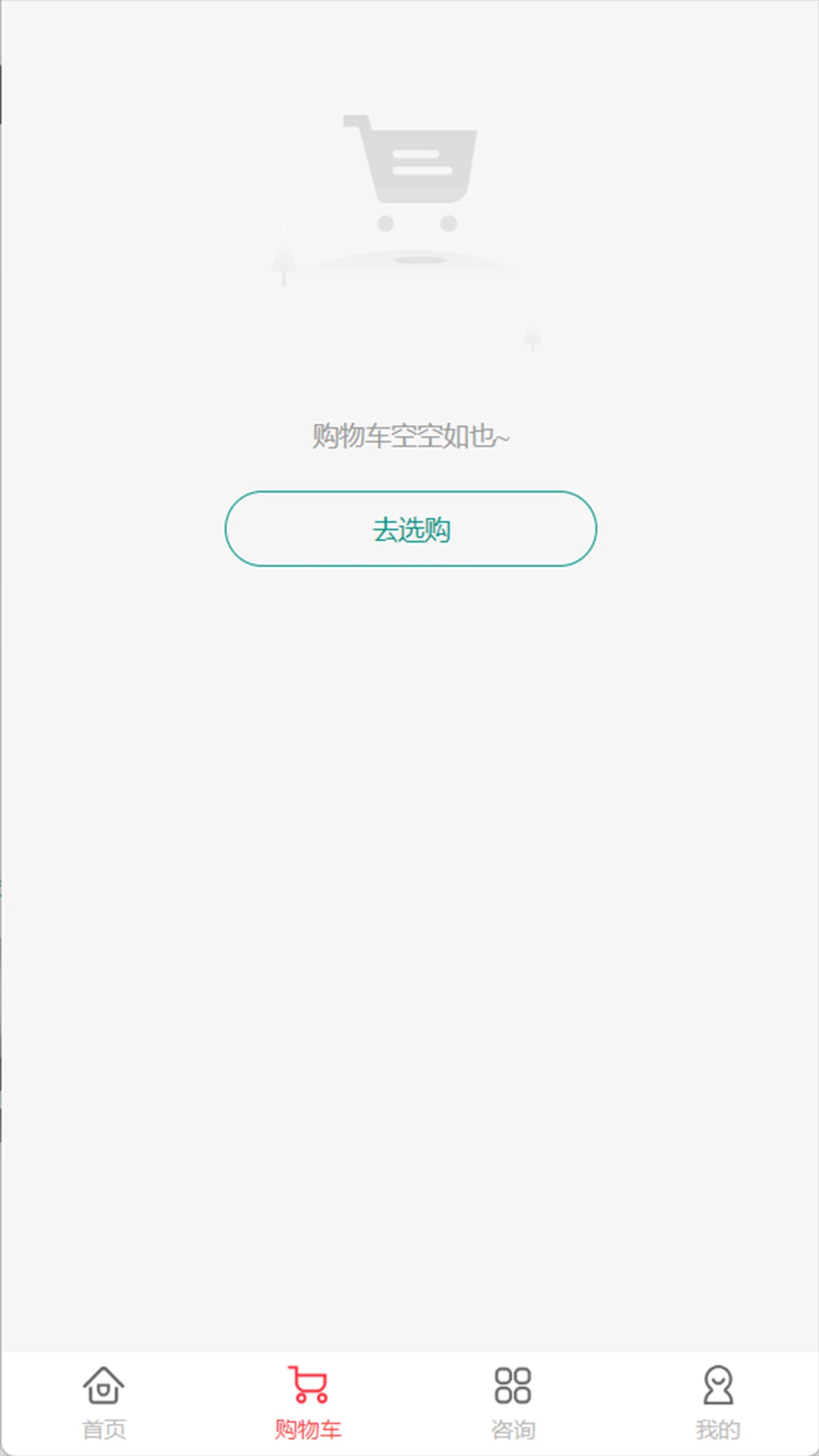Click the faded cart shadow graphic
Screen dimensions: 819x1456
pyautogui.click(x=409, y=296)
